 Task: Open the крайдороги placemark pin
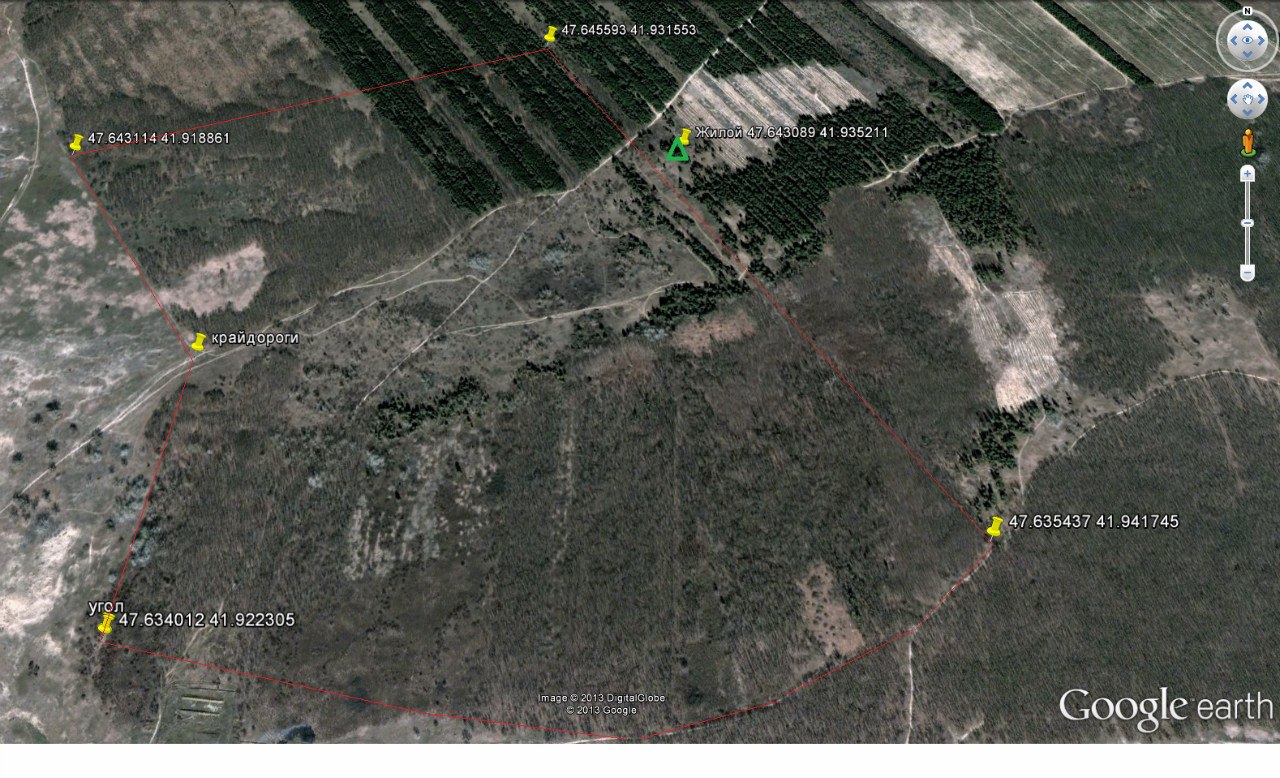pos(198,342)
